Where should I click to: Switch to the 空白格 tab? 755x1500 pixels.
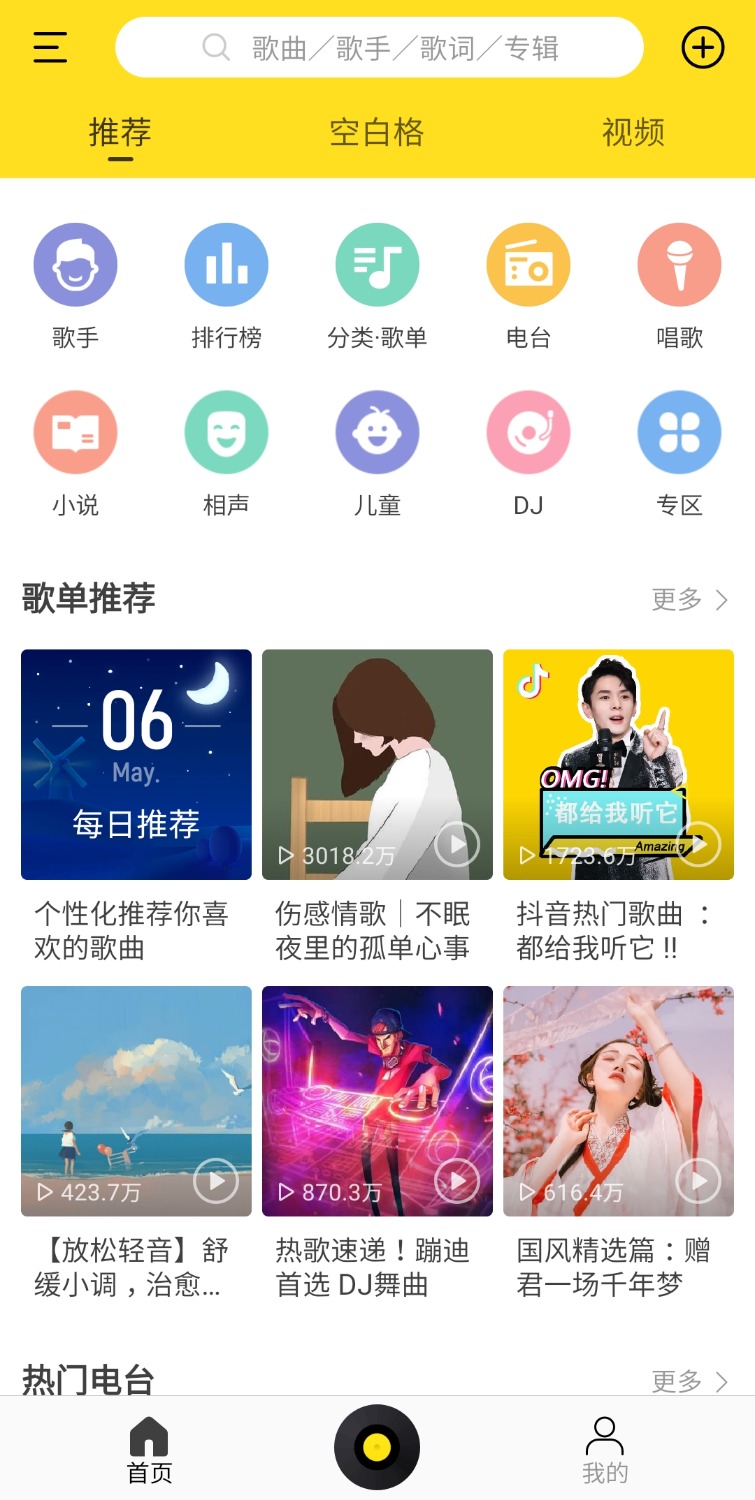point(376,132)
